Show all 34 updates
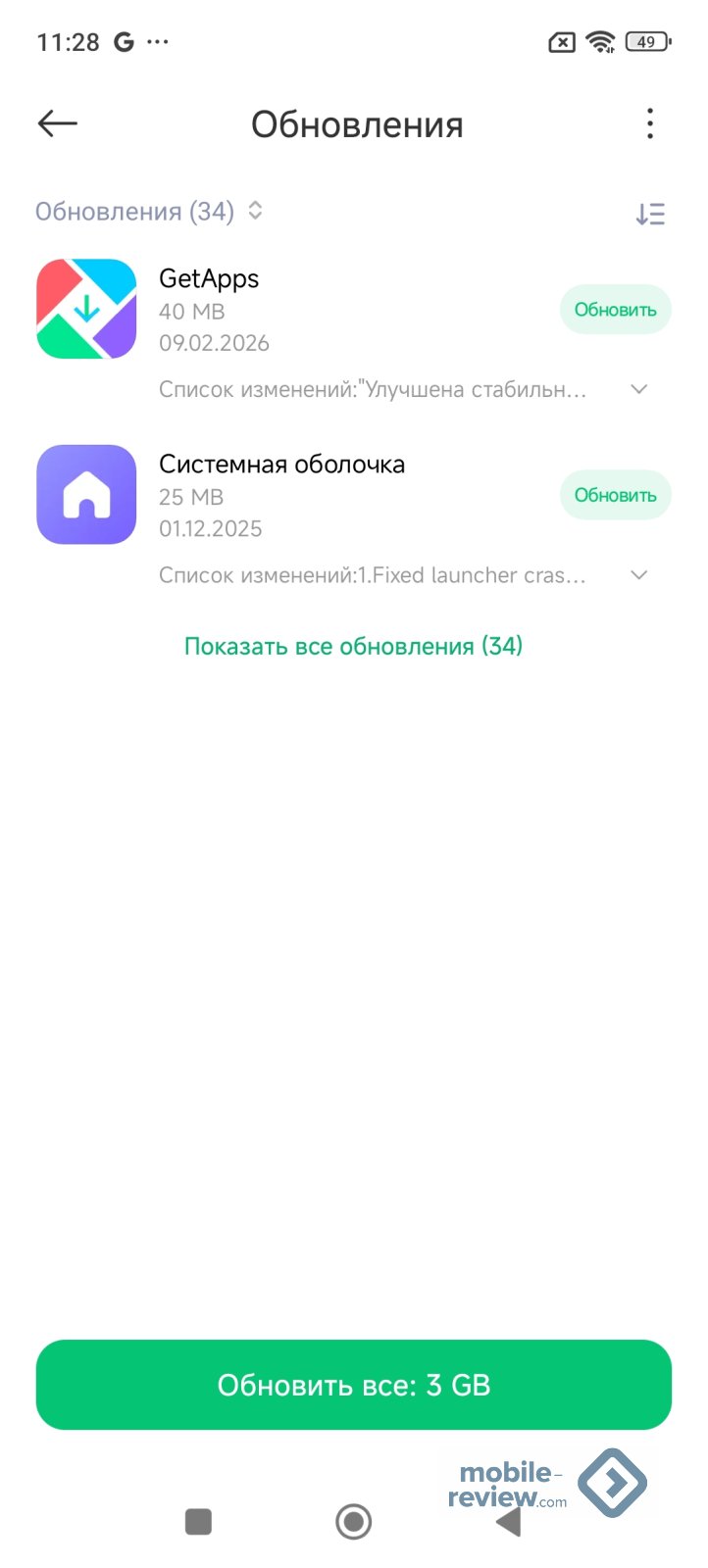This screenshot has width=708, height=1568. pyautogui.click(x=353, y=646)
